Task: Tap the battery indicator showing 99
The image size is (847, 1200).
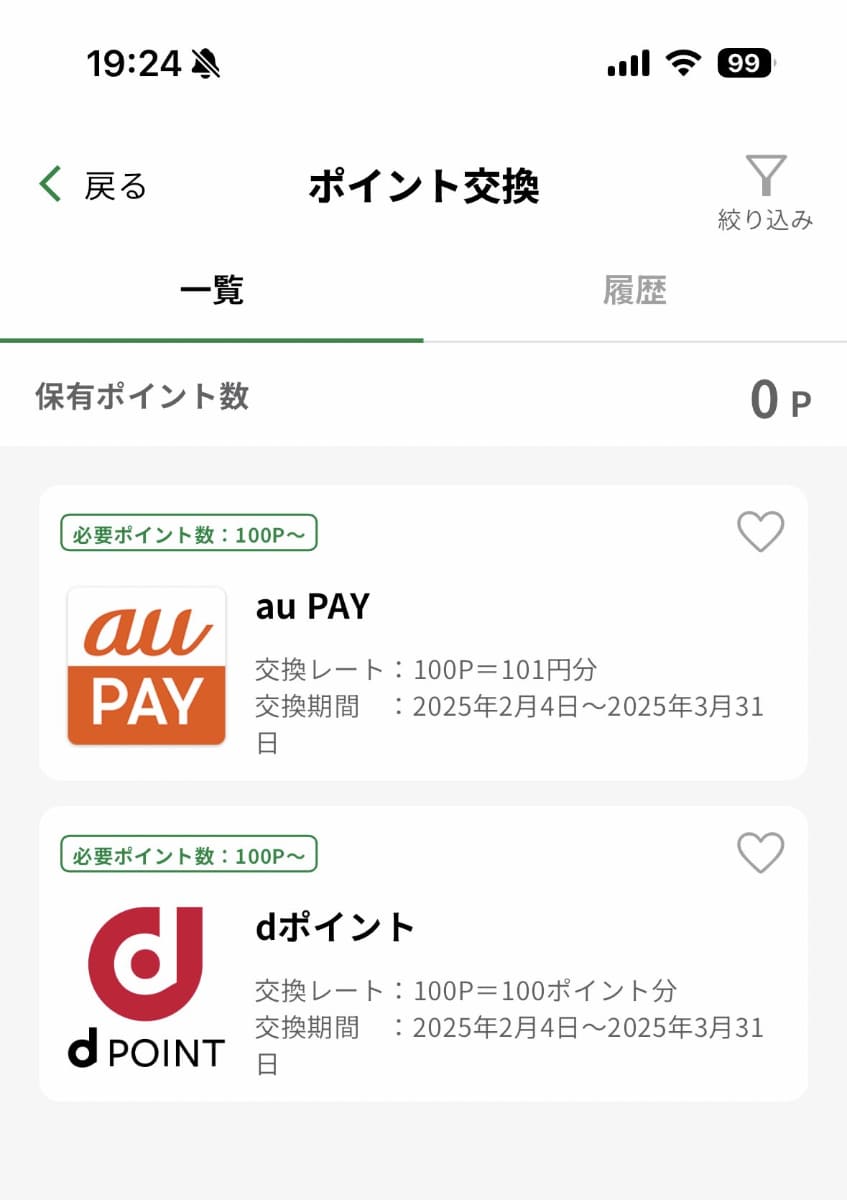Action: pos(741,63)
